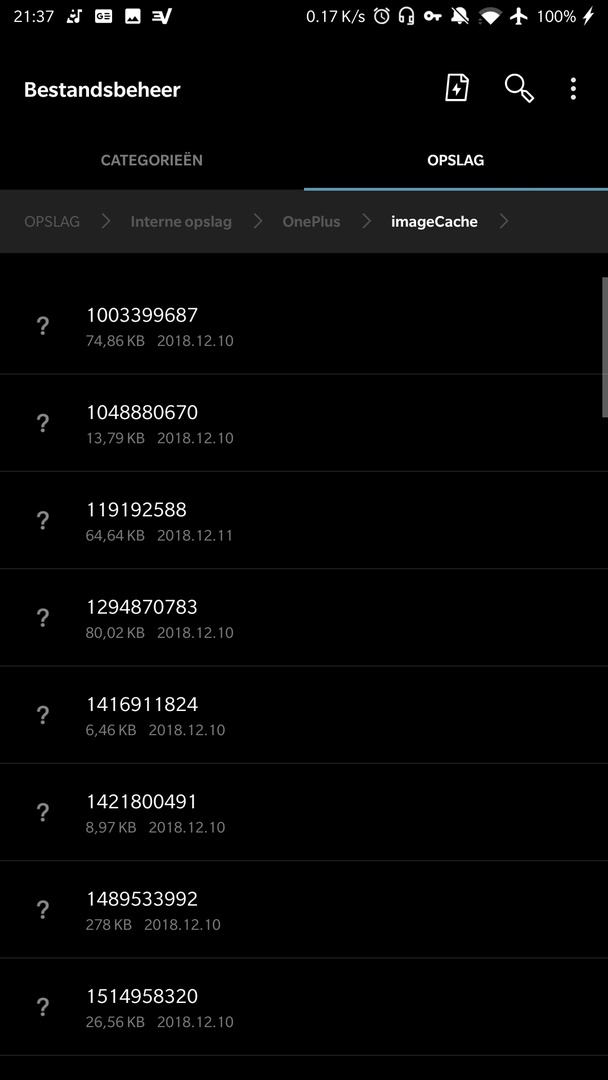Open file 1416911824
This screenshot has height=1080, width=608.
tap(304, 714)
